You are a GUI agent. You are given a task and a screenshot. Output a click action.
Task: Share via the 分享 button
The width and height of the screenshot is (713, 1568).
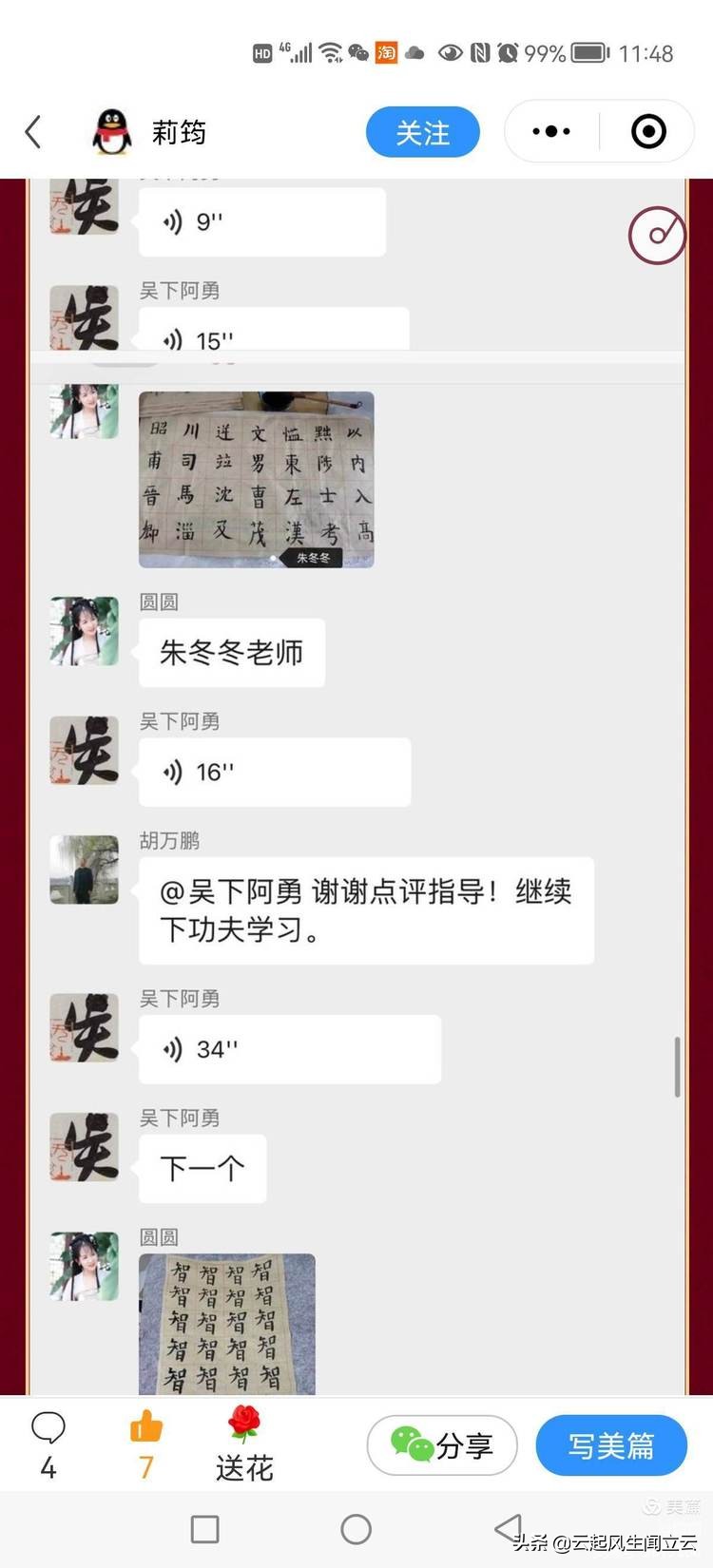(442, 1445)
